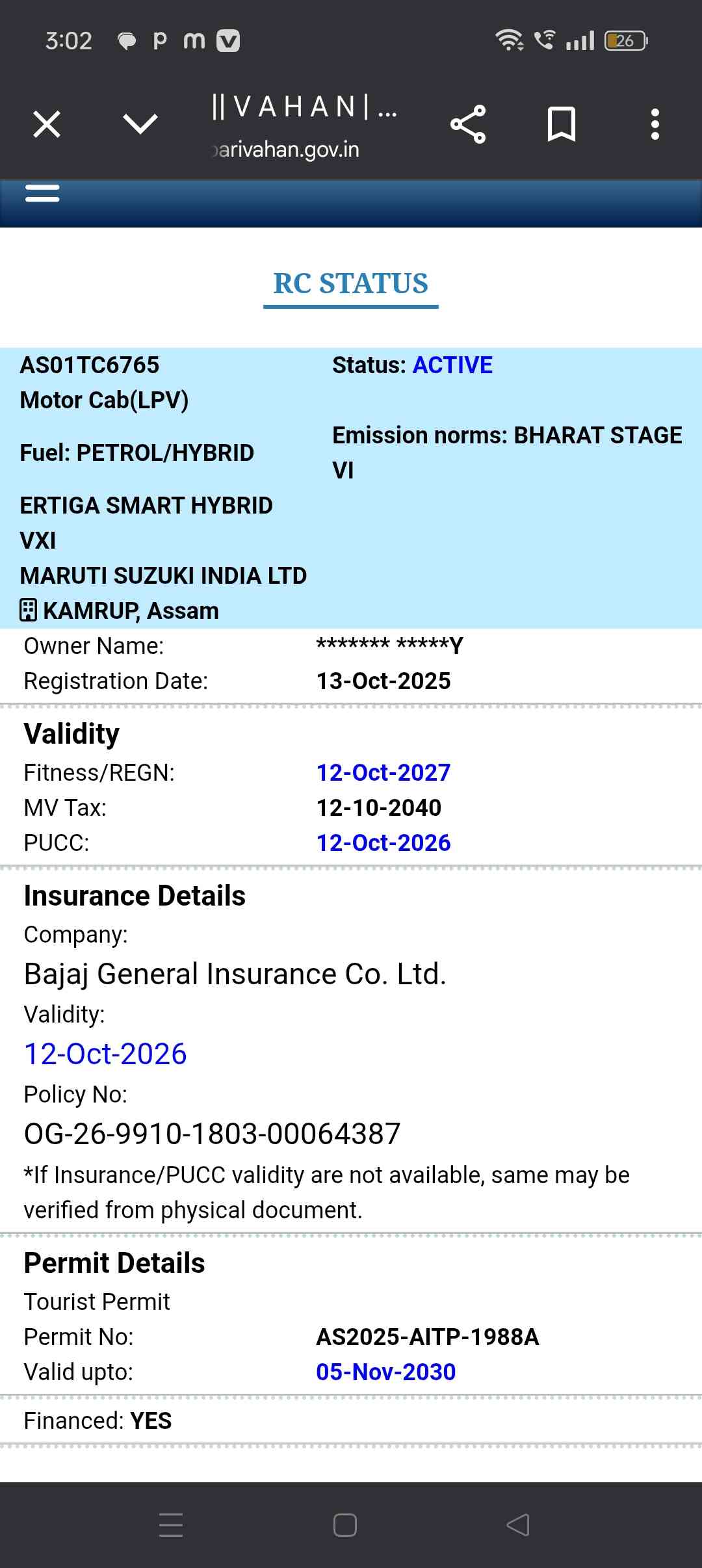Open the browser overflow menu
The height and width of the screenshot is (1568, 702).
(655, 124)
